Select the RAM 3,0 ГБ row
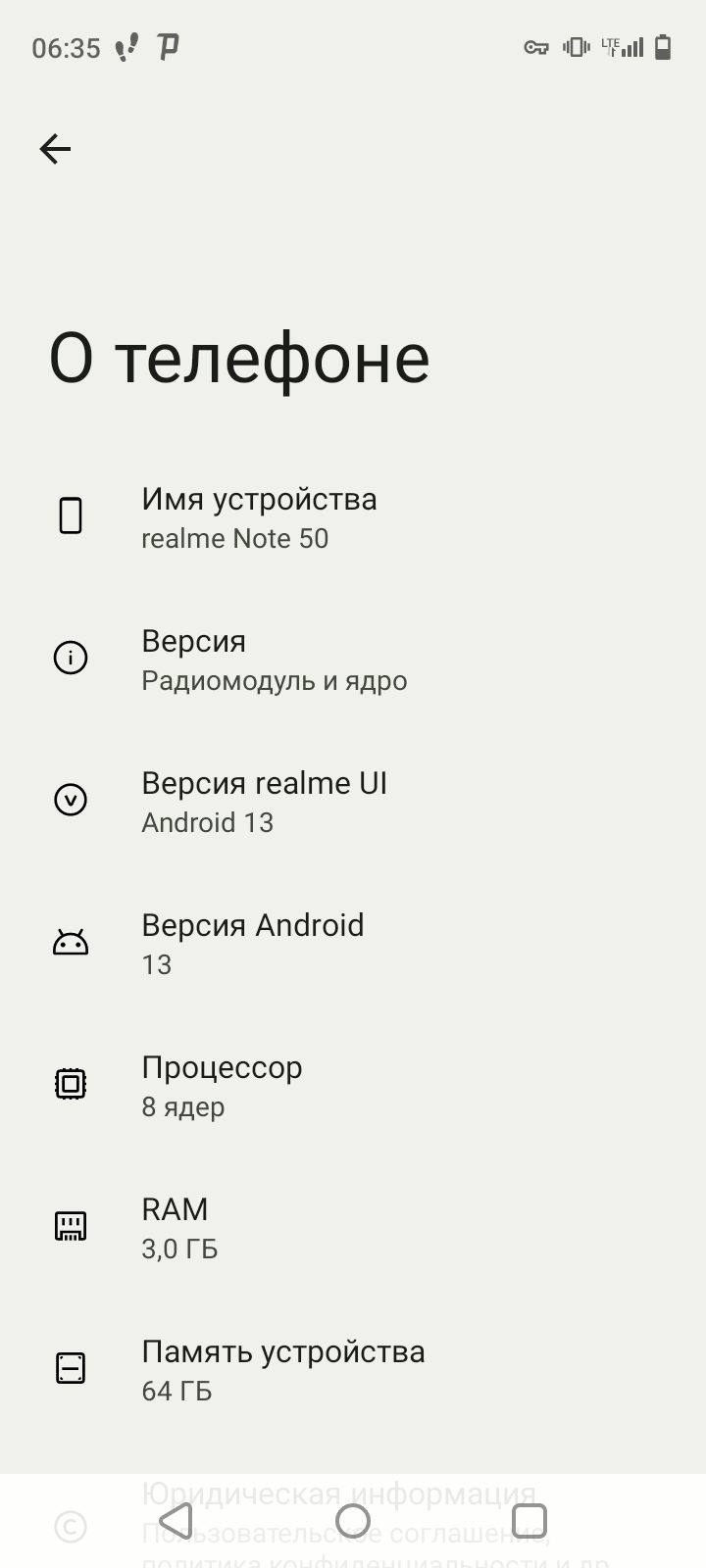 pyautogui.click(x=353, y=1227)
